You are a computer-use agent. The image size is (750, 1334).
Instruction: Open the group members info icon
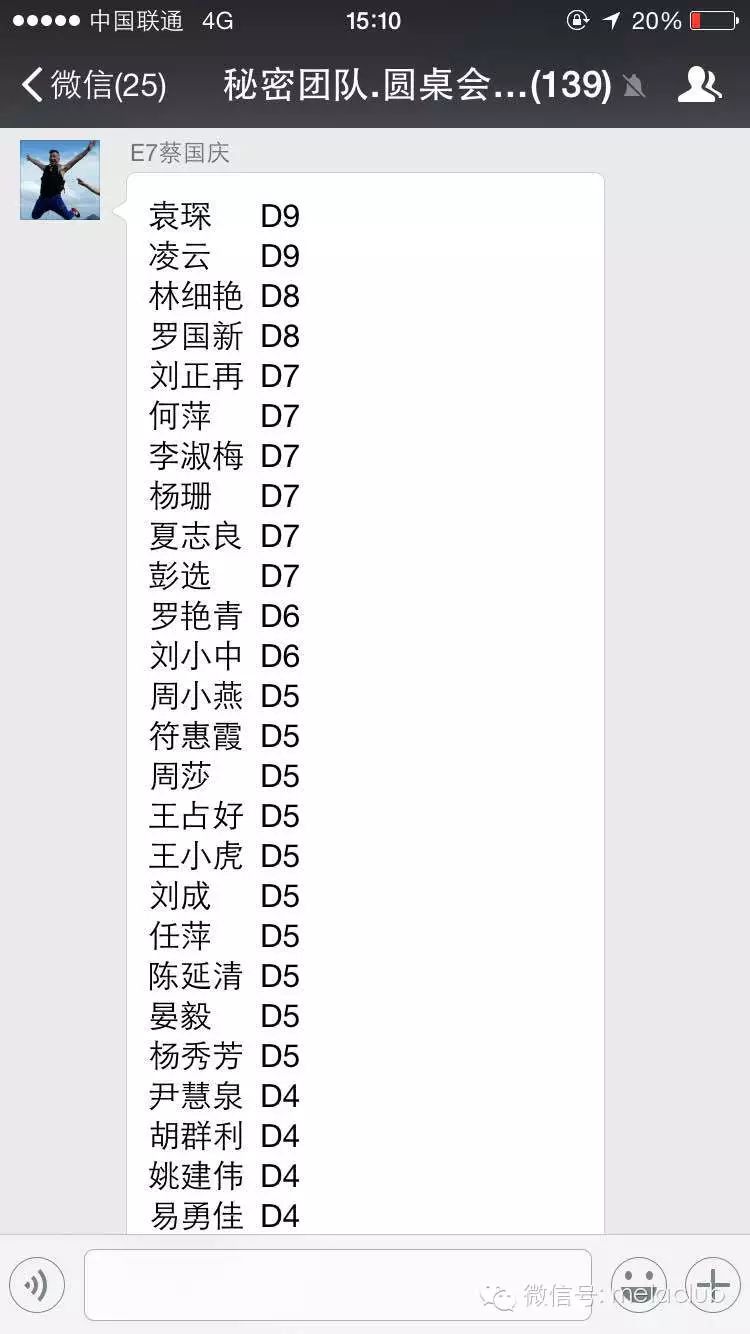point(699,85)
